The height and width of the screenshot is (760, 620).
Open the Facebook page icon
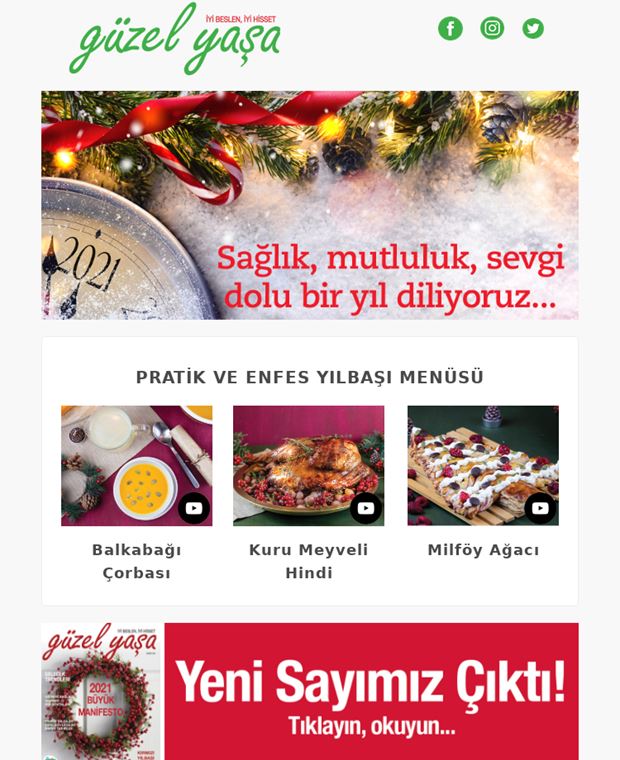click(x=450, y=28)
